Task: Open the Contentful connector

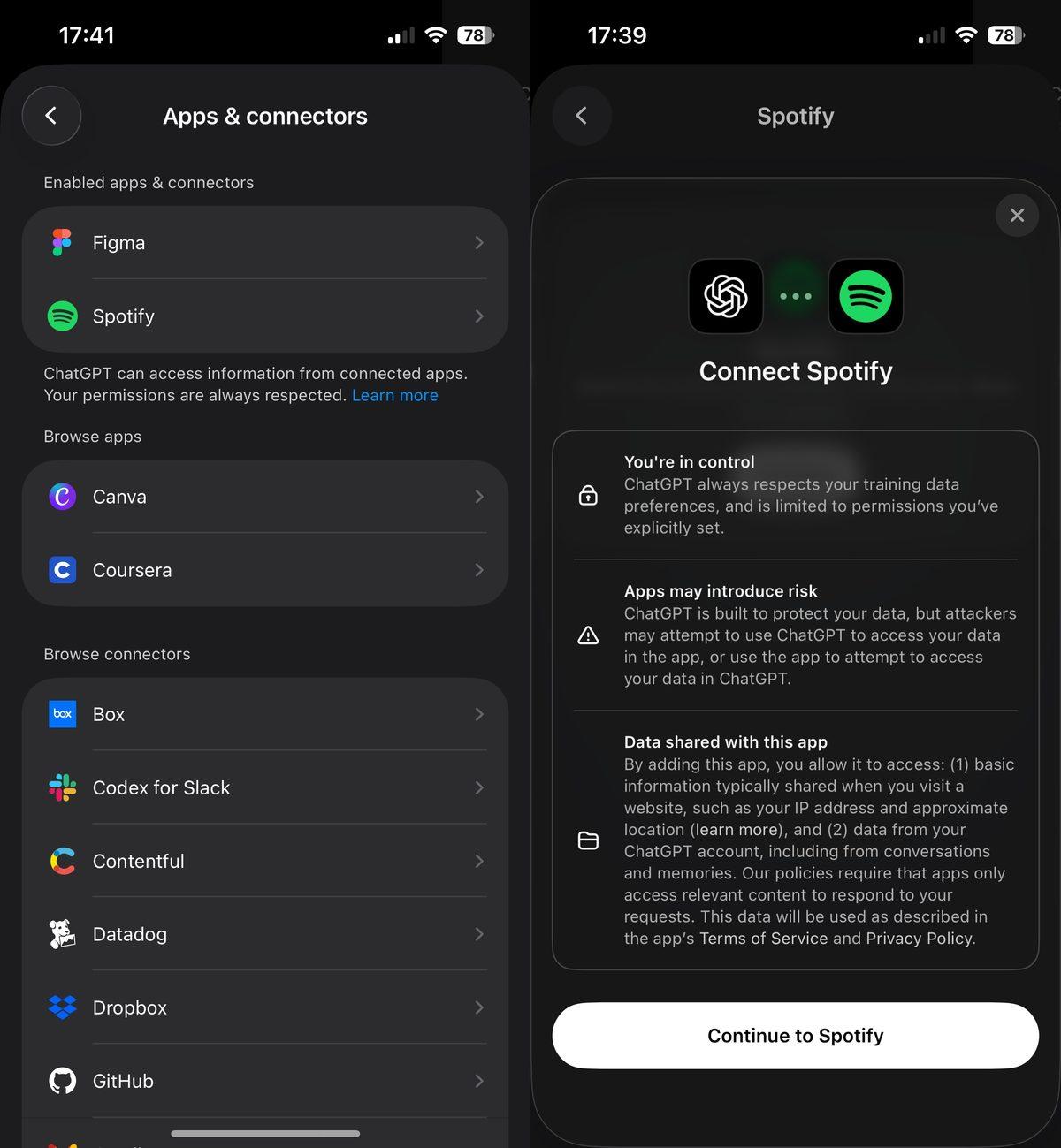Action: click(265, 861)
